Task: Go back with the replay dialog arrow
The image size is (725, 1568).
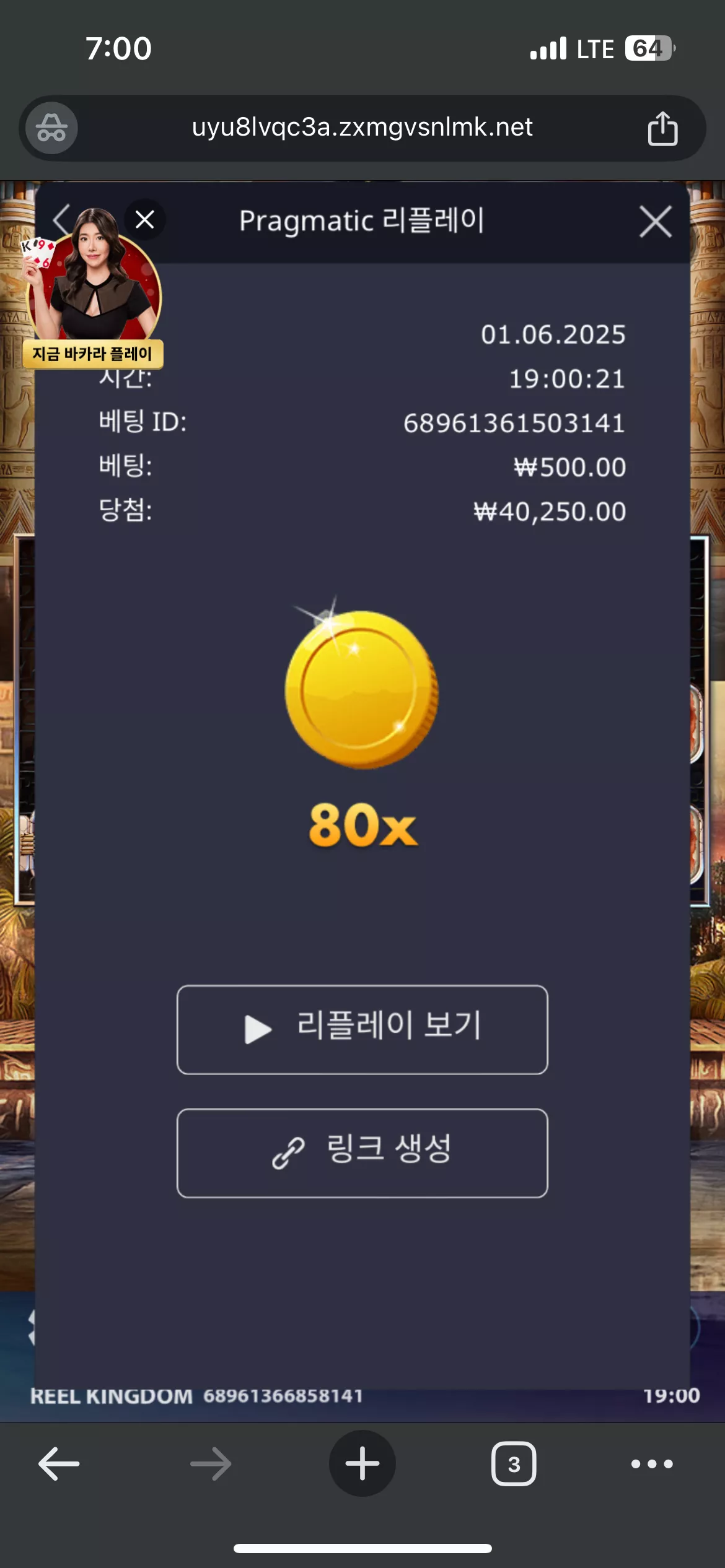Action: click(61, 219)
